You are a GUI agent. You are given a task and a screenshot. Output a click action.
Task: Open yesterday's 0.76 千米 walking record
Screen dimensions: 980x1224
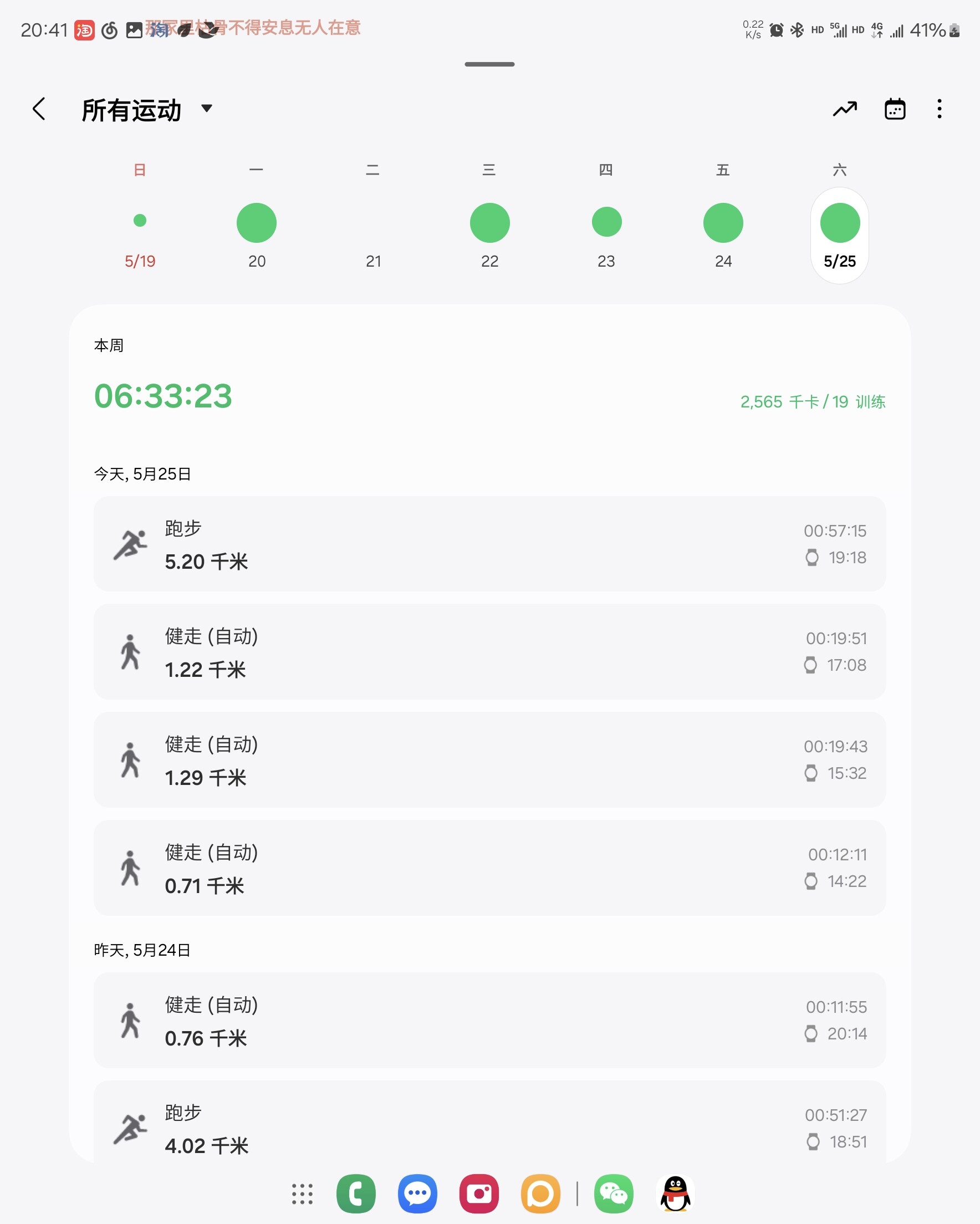pos(490,1020)
